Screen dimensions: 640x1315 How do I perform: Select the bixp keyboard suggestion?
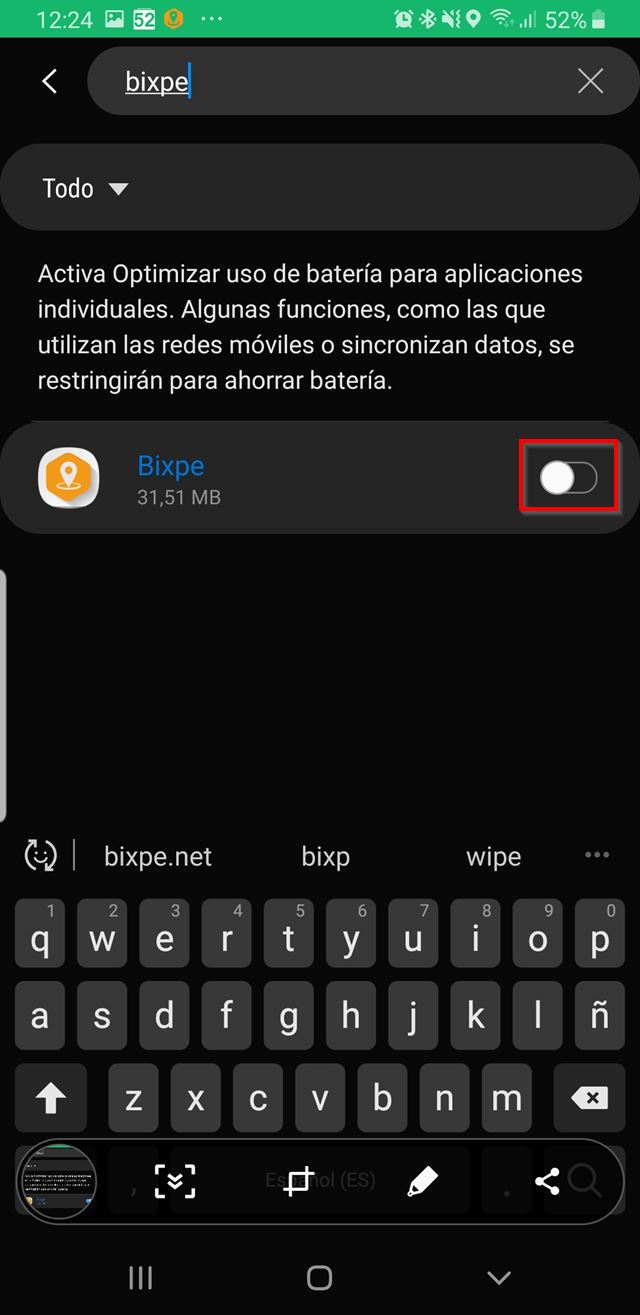point(325,857)
